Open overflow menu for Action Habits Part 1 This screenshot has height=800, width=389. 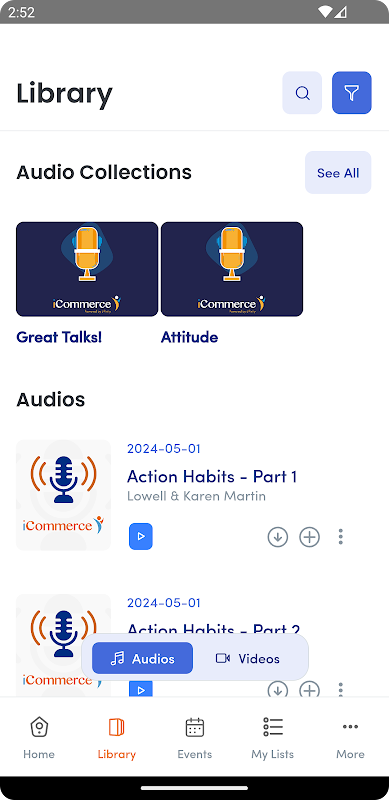tap(341, 537)
